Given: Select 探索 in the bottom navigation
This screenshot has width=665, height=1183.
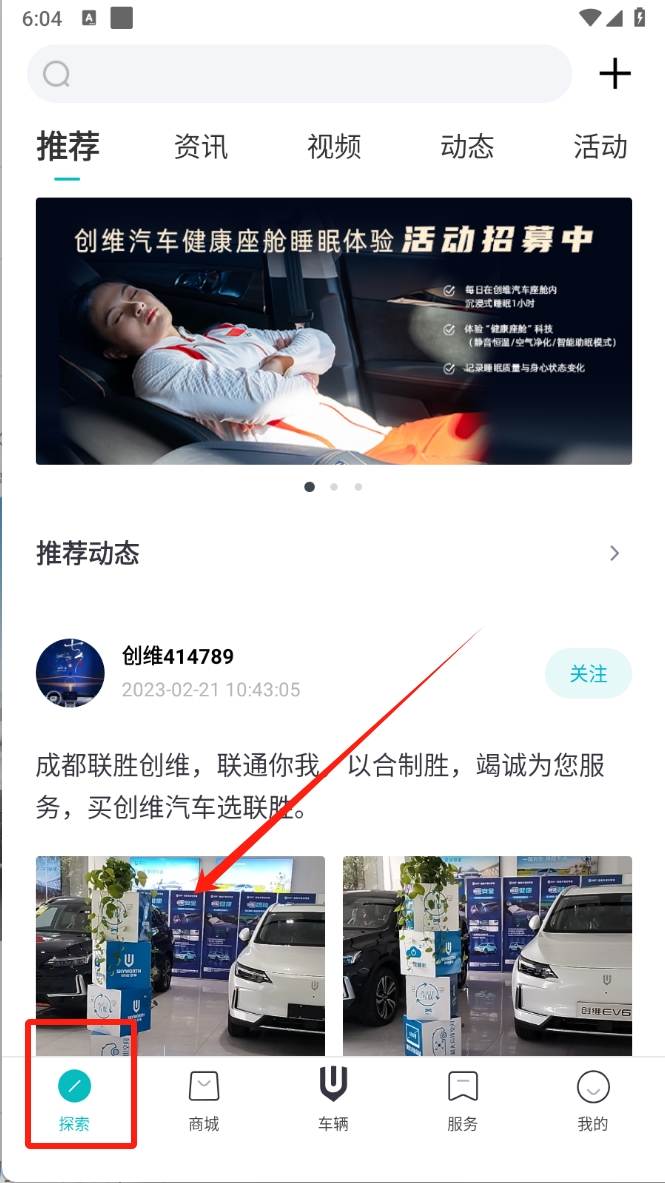Looking at the screenshot, I should (74, 1100).
